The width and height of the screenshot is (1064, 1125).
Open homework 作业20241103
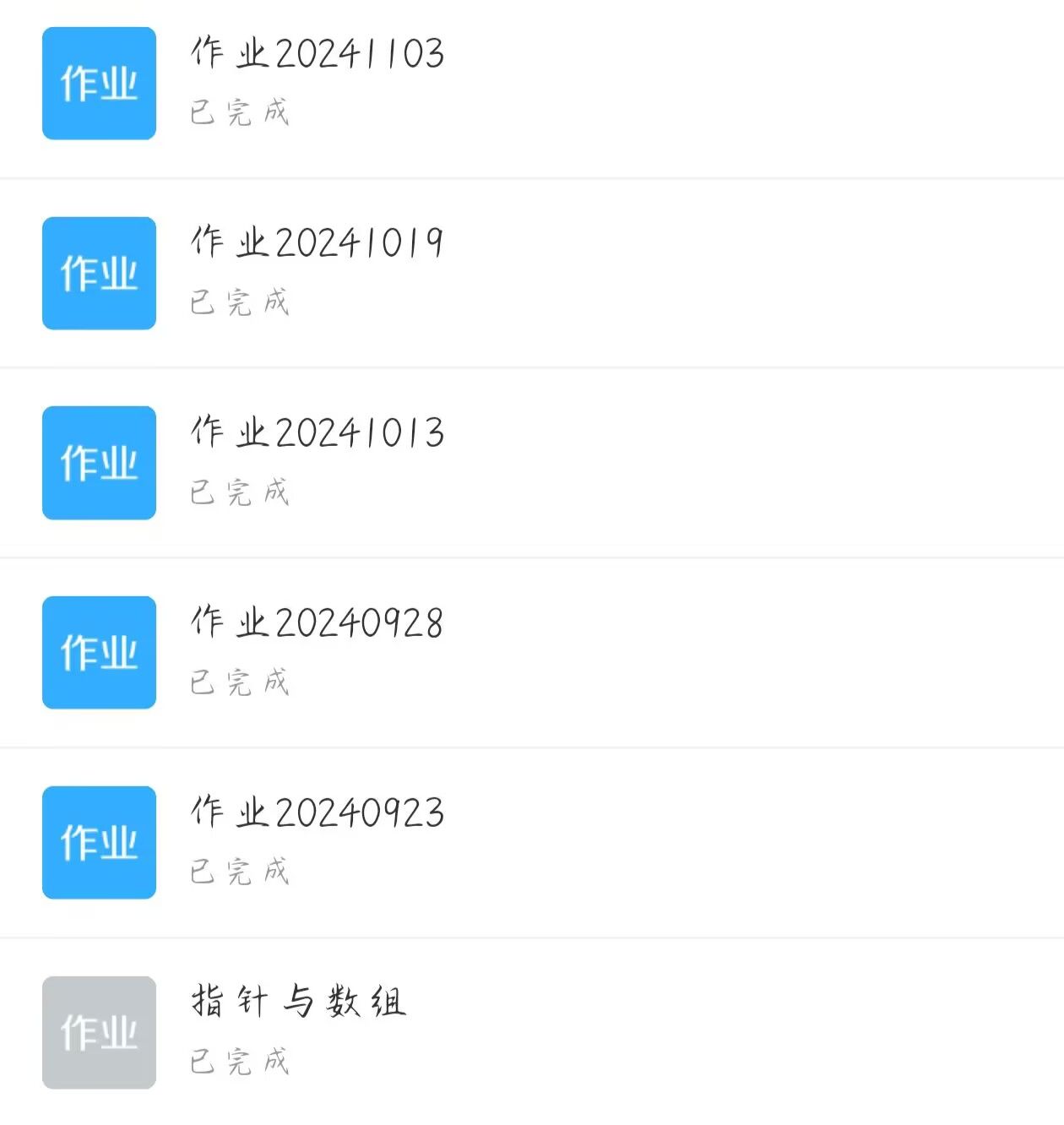tap(318, 54)
